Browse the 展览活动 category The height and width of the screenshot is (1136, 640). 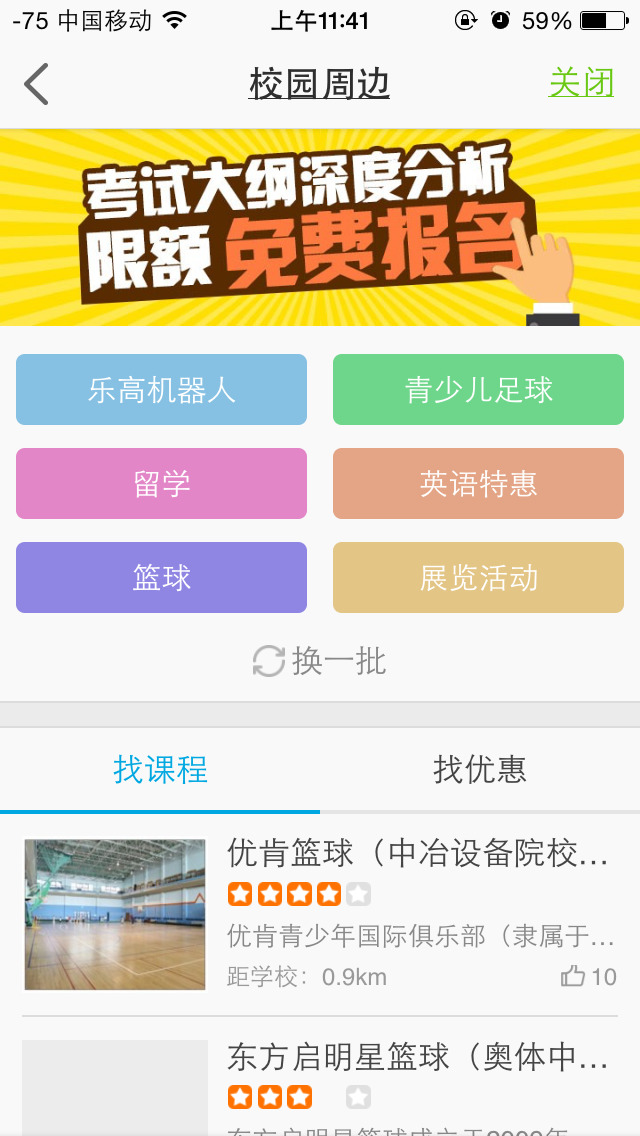click(x=478, y=578)
